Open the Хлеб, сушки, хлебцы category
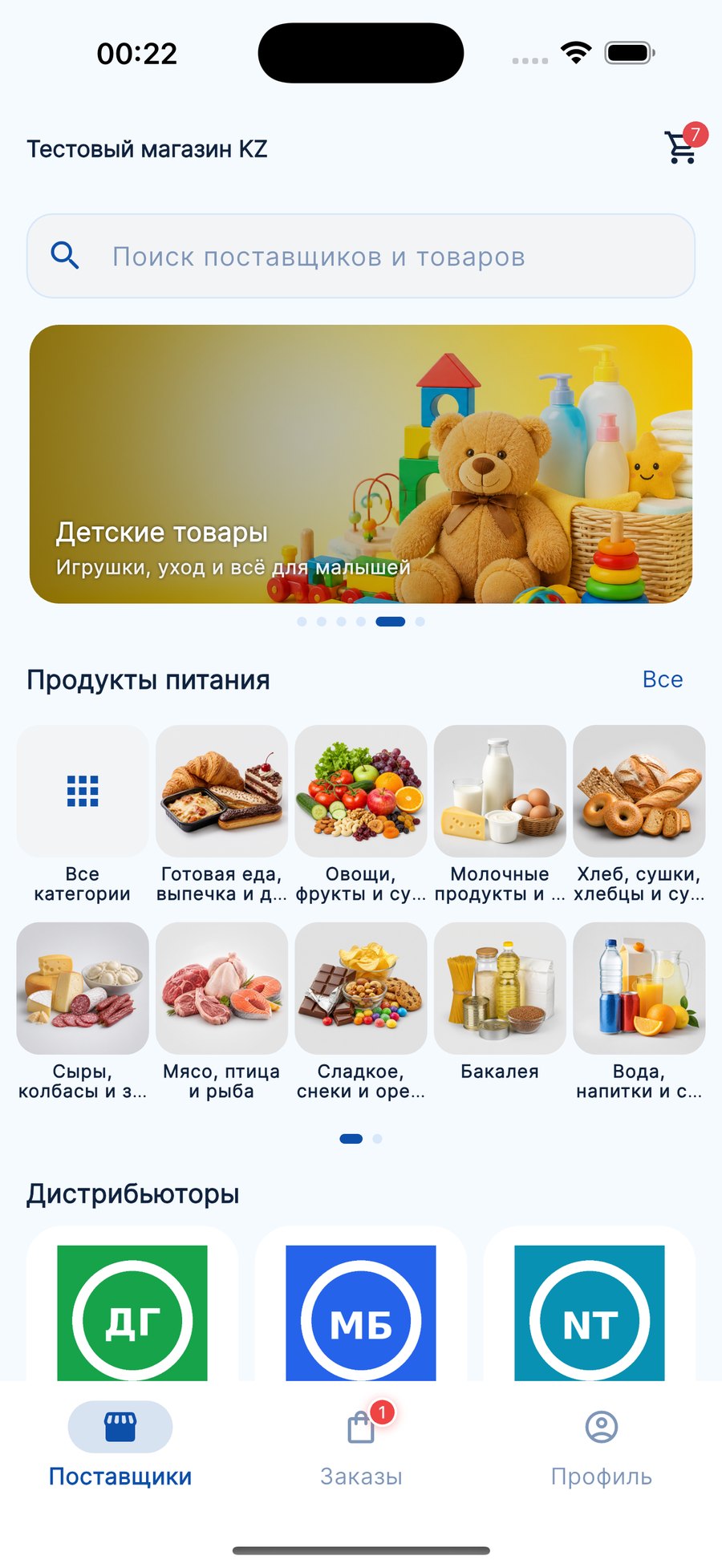722x1568 pixels. 639,815
